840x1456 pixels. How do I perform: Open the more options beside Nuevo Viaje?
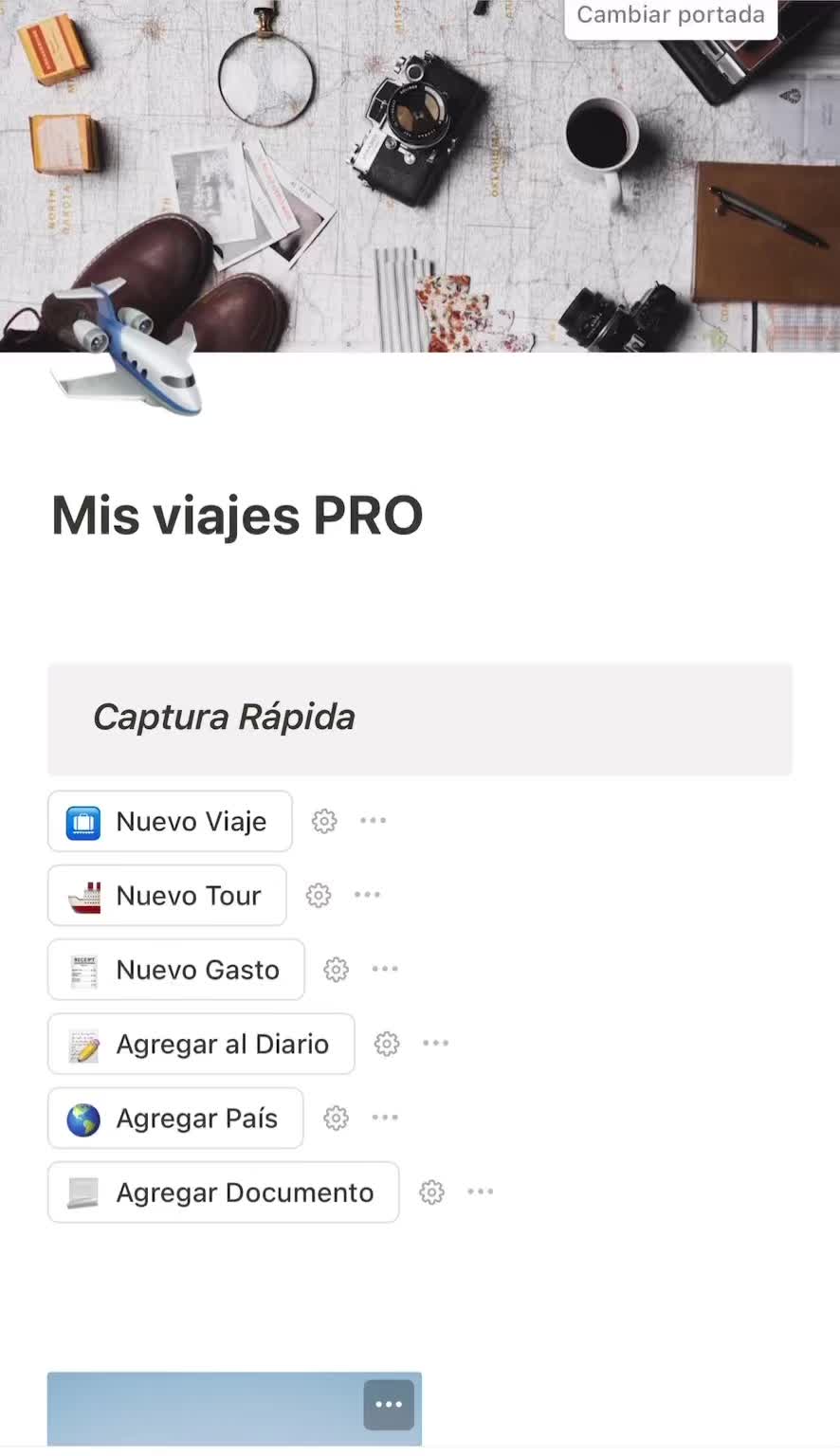point(373,821)
